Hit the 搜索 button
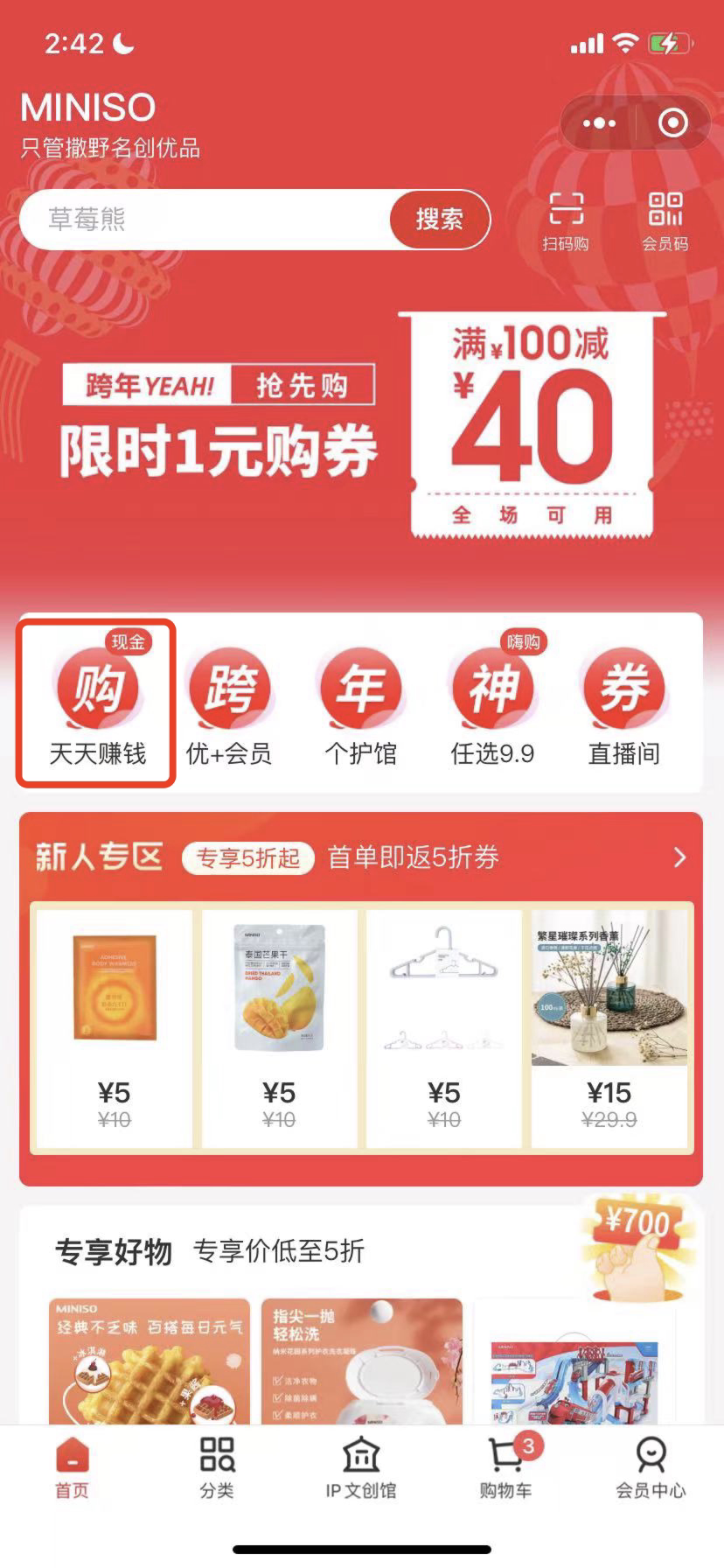This screenshot has width=724, height=1568. (x=439, y=219)
